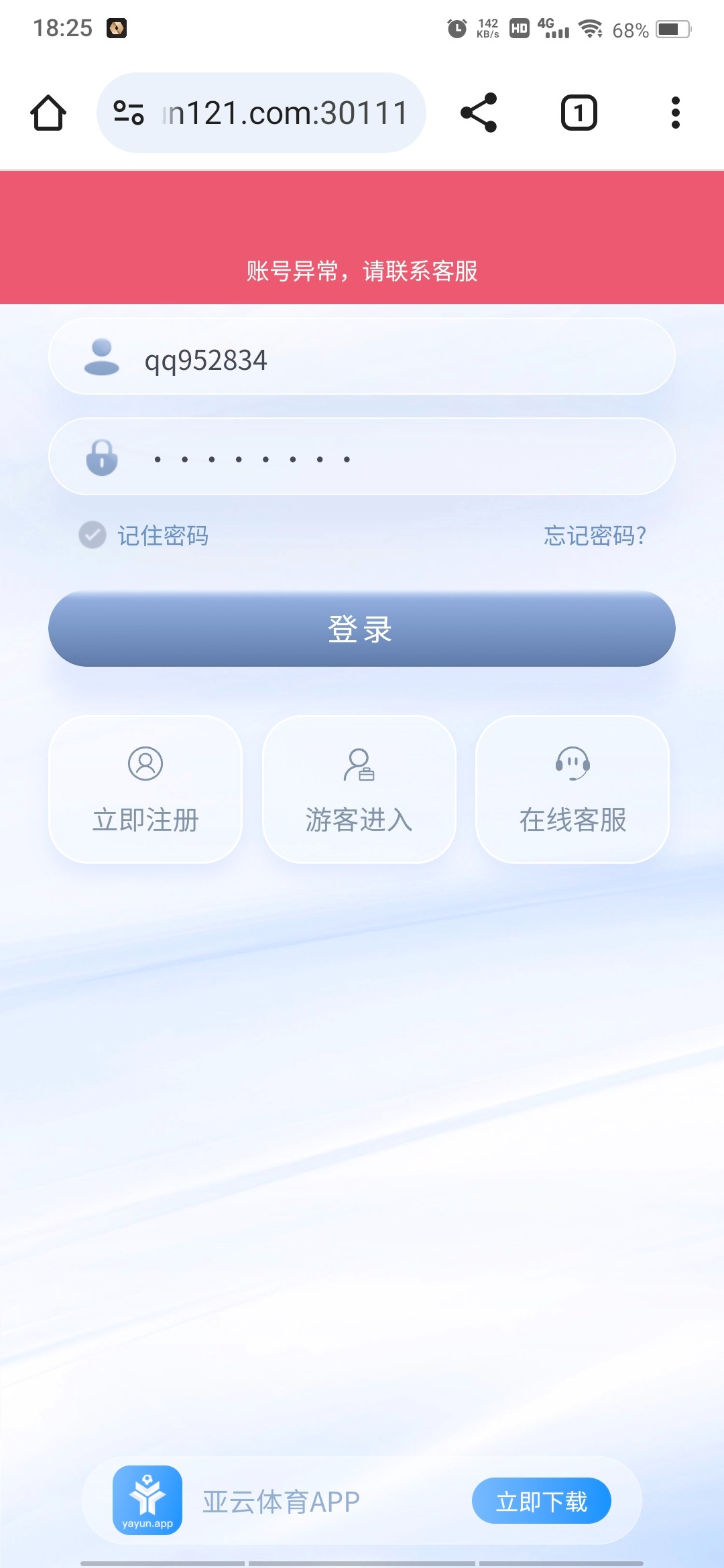Open the 忘记密码? link
724x1568 pixels.
click(x=595, y=535)
